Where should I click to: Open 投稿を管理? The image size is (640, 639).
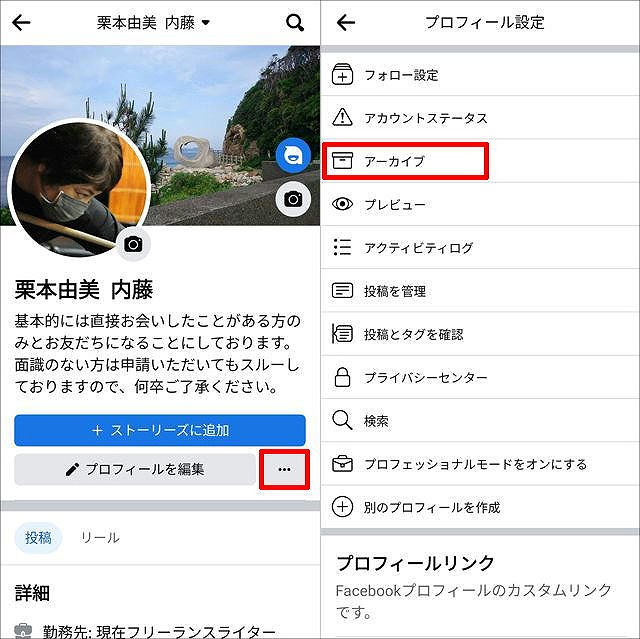[394, 291]
